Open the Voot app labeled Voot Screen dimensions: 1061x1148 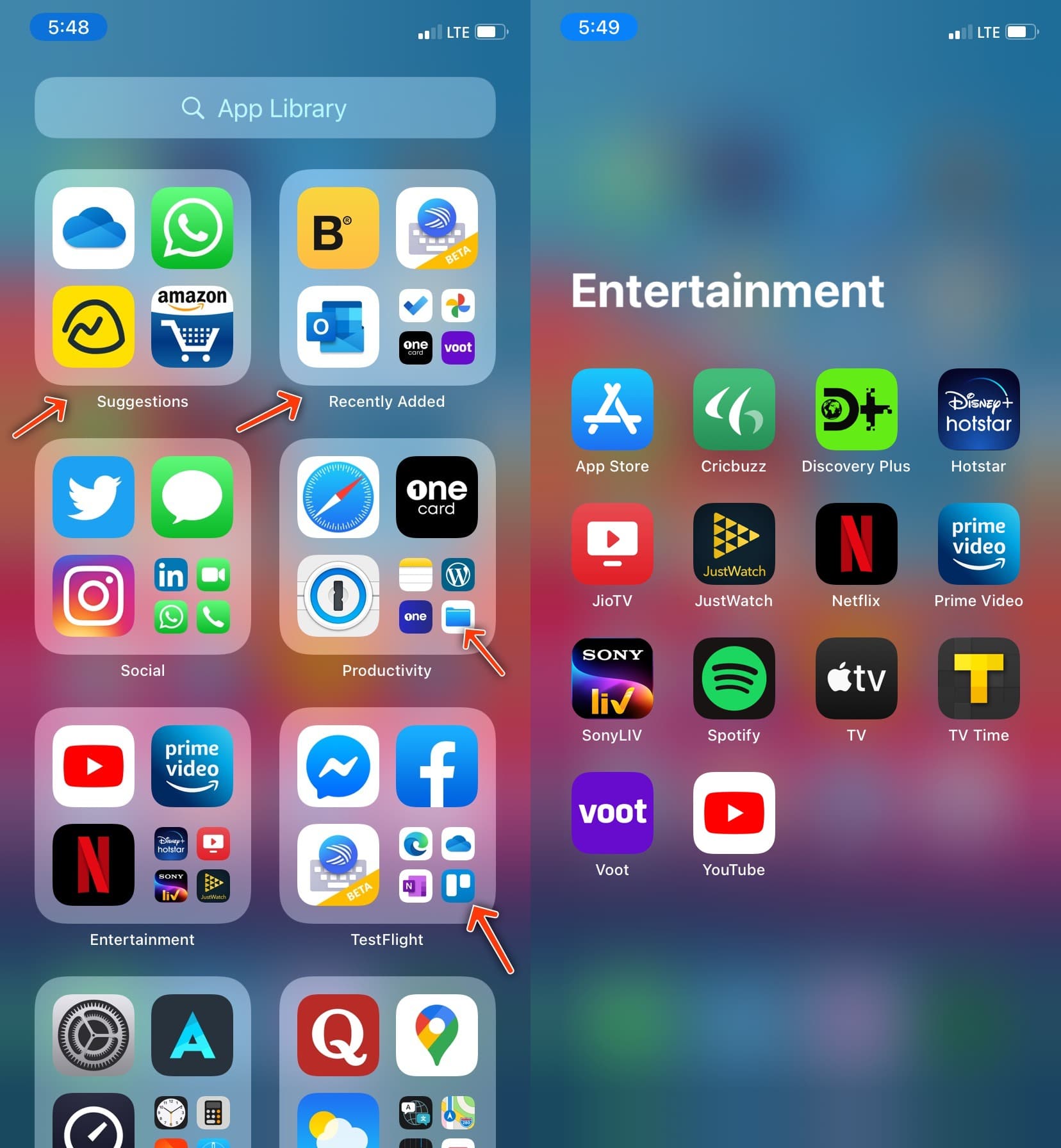[612, 813]
